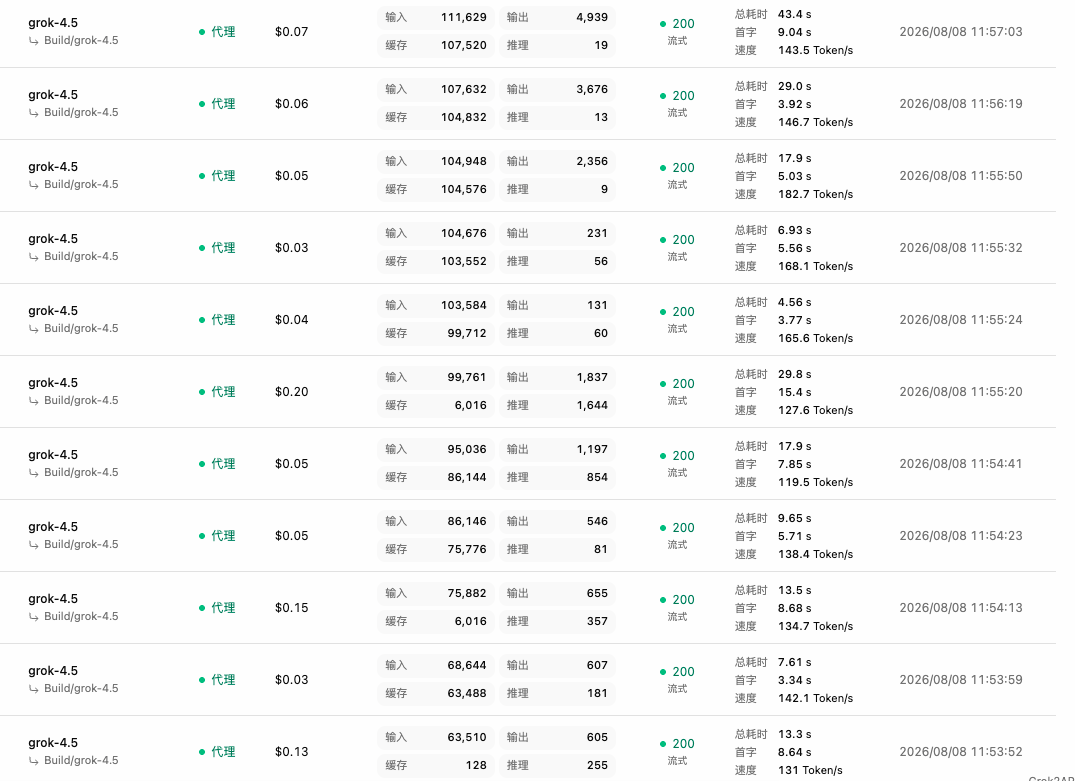Open the log entry from 11:54:41
Image resolution: width=1075 pixels, height=781 pixels.
(528, 464)
